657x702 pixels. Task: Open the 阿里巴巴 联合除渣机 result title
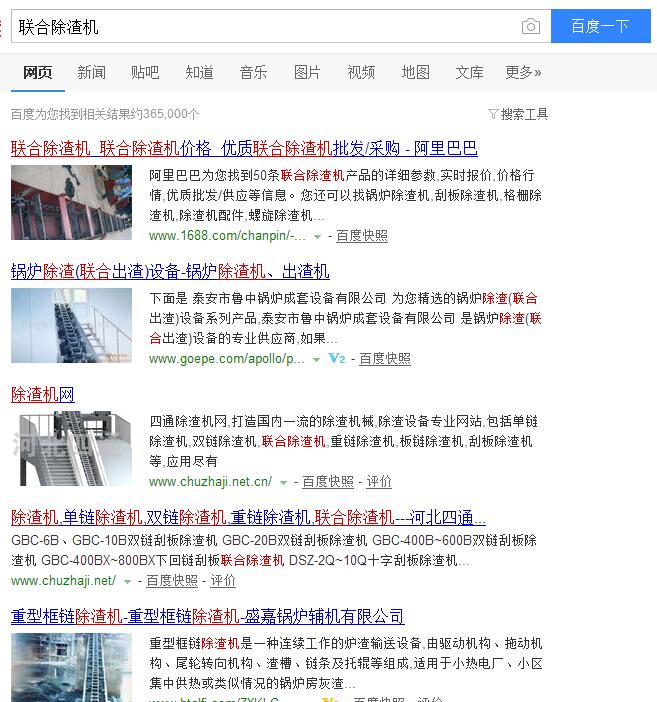(x=244, y=148)
